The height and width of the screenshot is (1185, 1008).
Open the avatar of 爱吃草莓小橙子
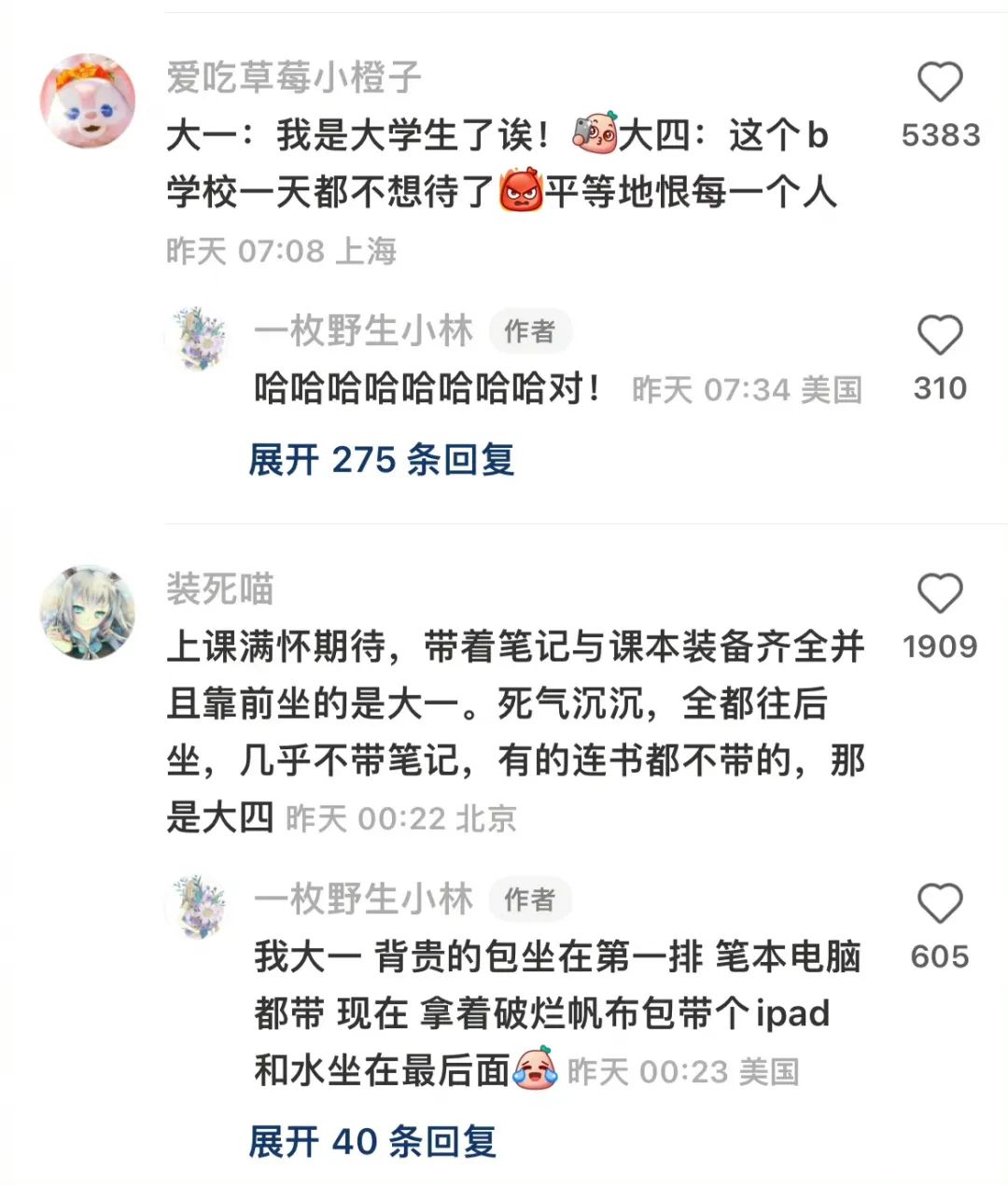[x=88, y=101]
